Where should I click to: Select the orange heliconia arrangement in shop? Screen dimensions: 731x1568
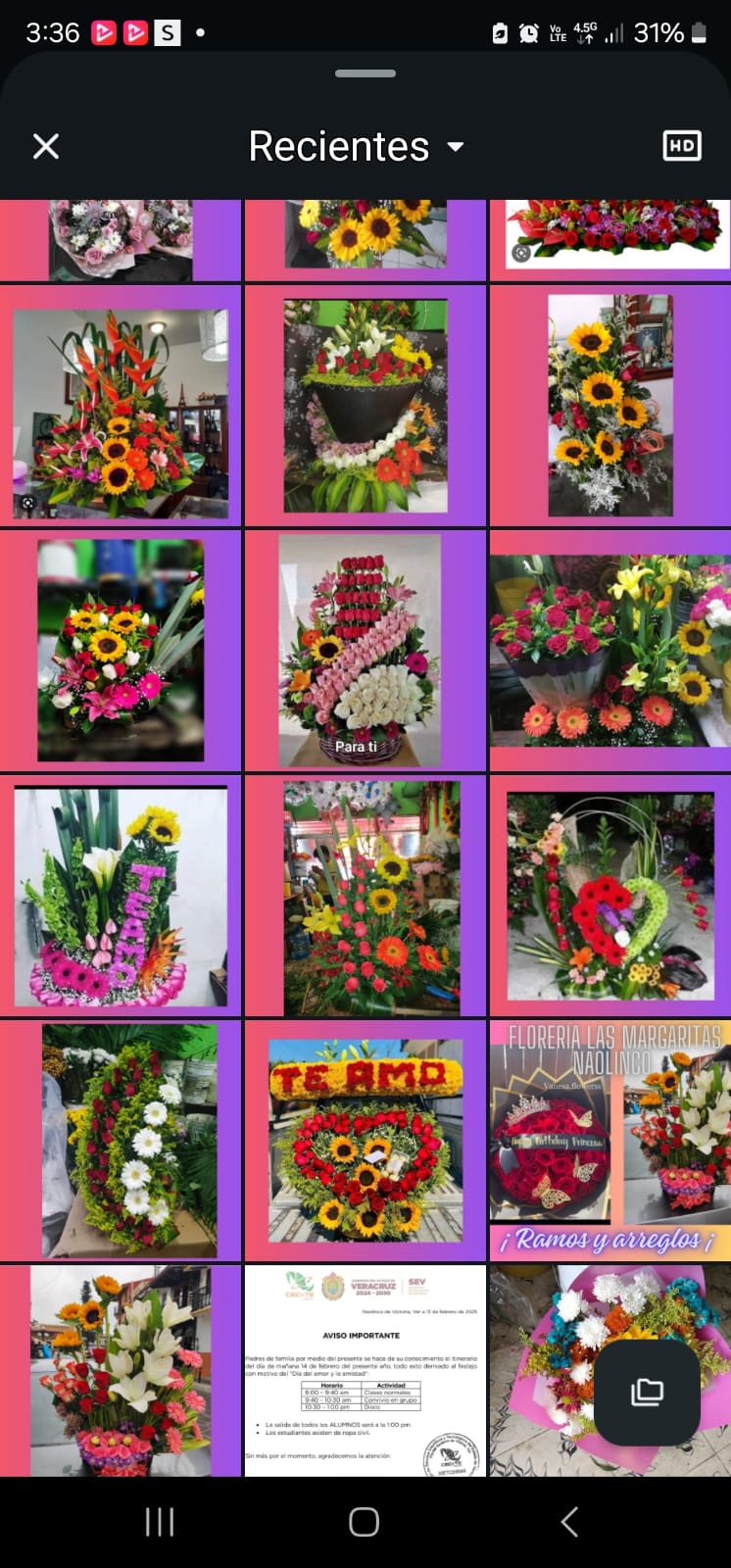click(x=121, y=406)
